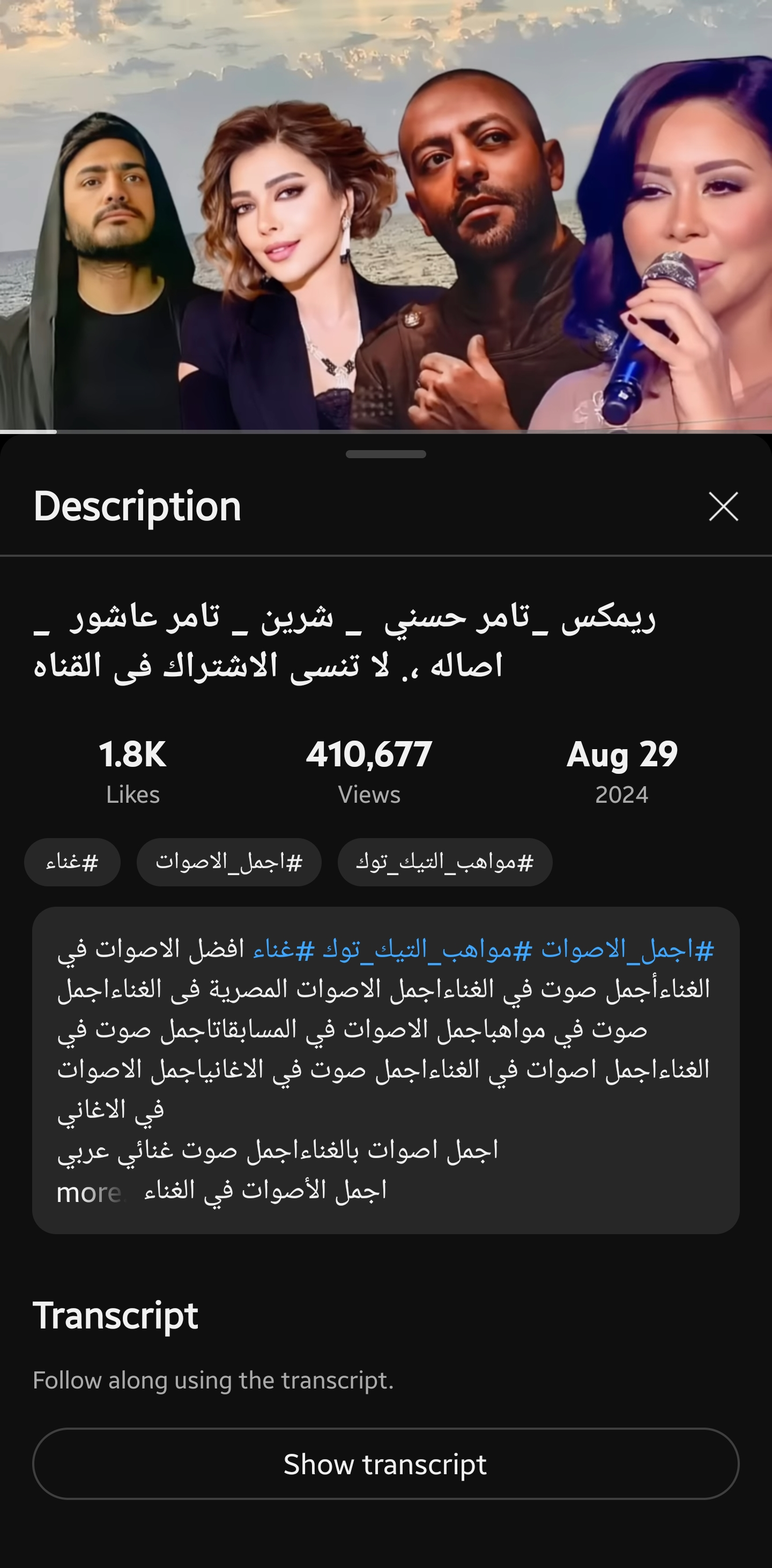Close the Description panel
Viewport: 772px width, 1568px height.
tap(723, 506)
